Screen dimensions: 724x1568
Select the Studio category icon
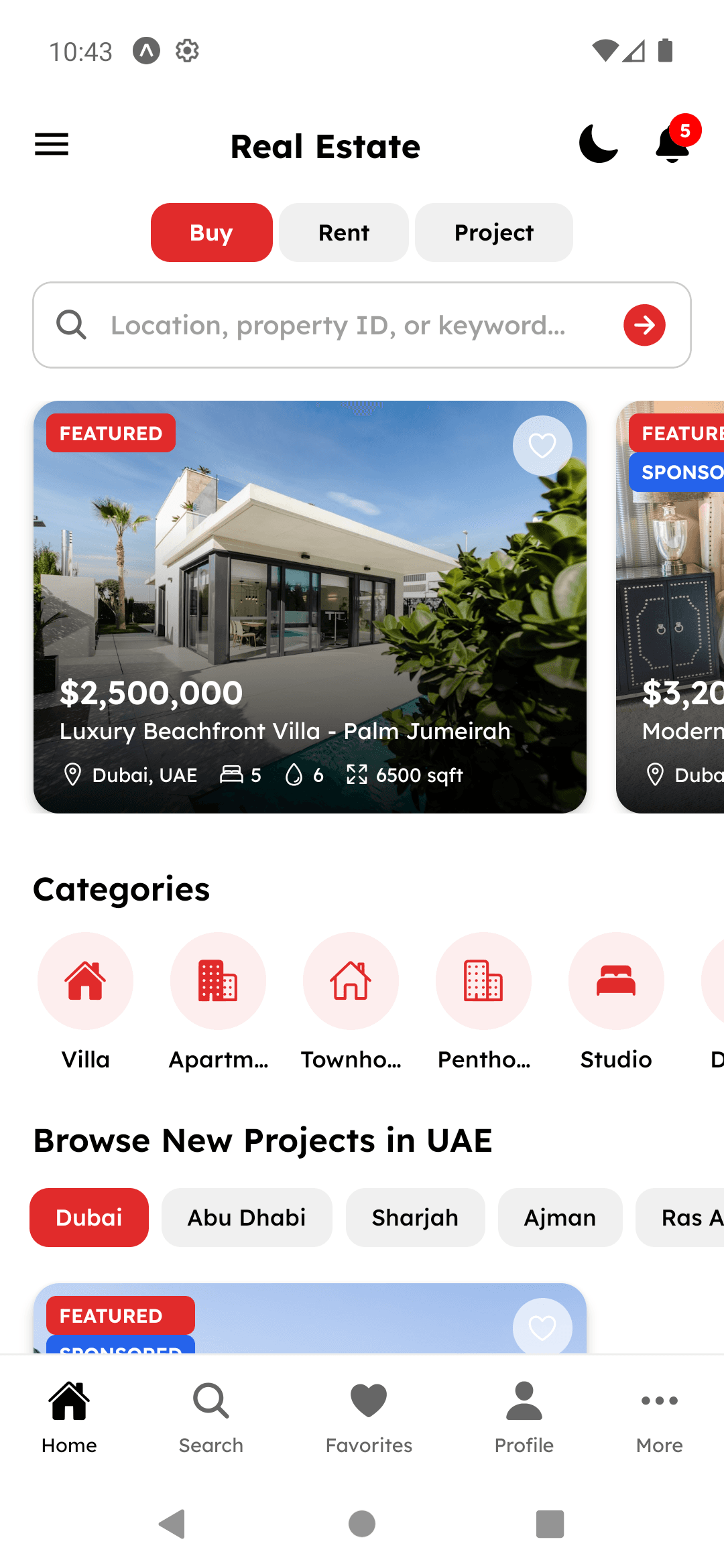point(616,980)
